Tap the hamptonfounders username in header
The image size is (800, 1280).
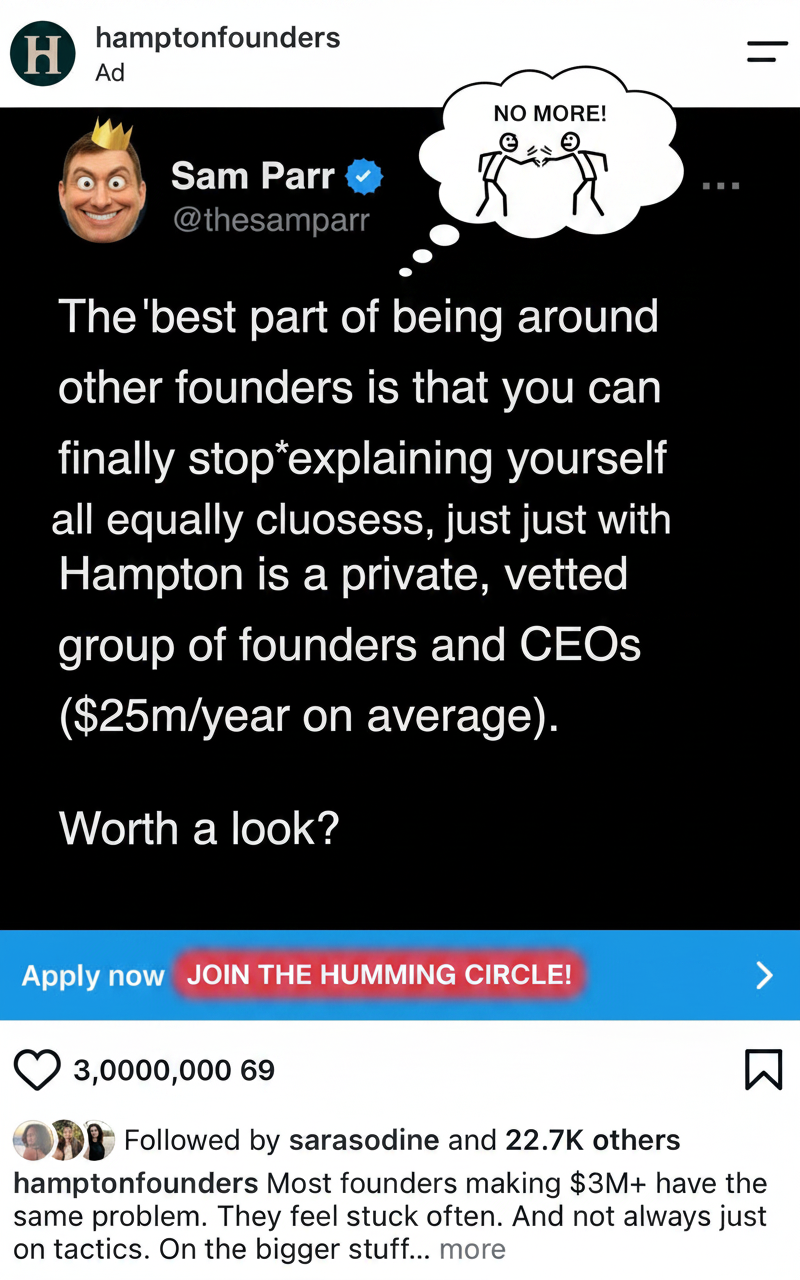(218, 38)
